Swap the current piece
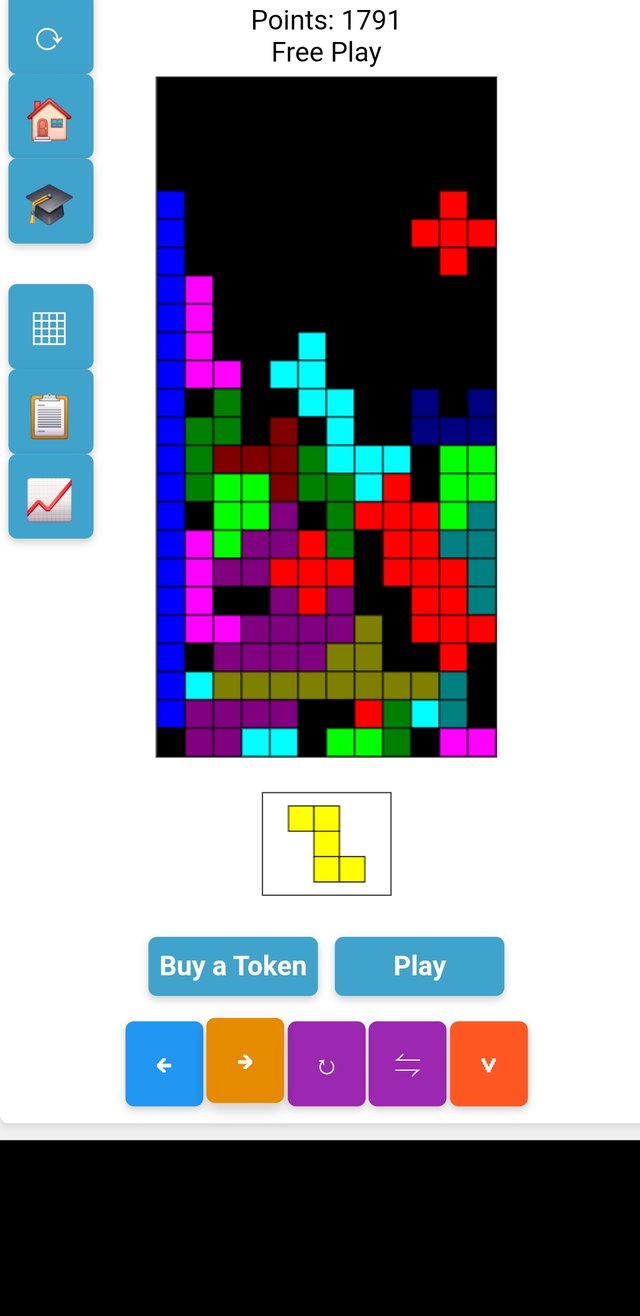640x1316 pixels. (407, 1064)
